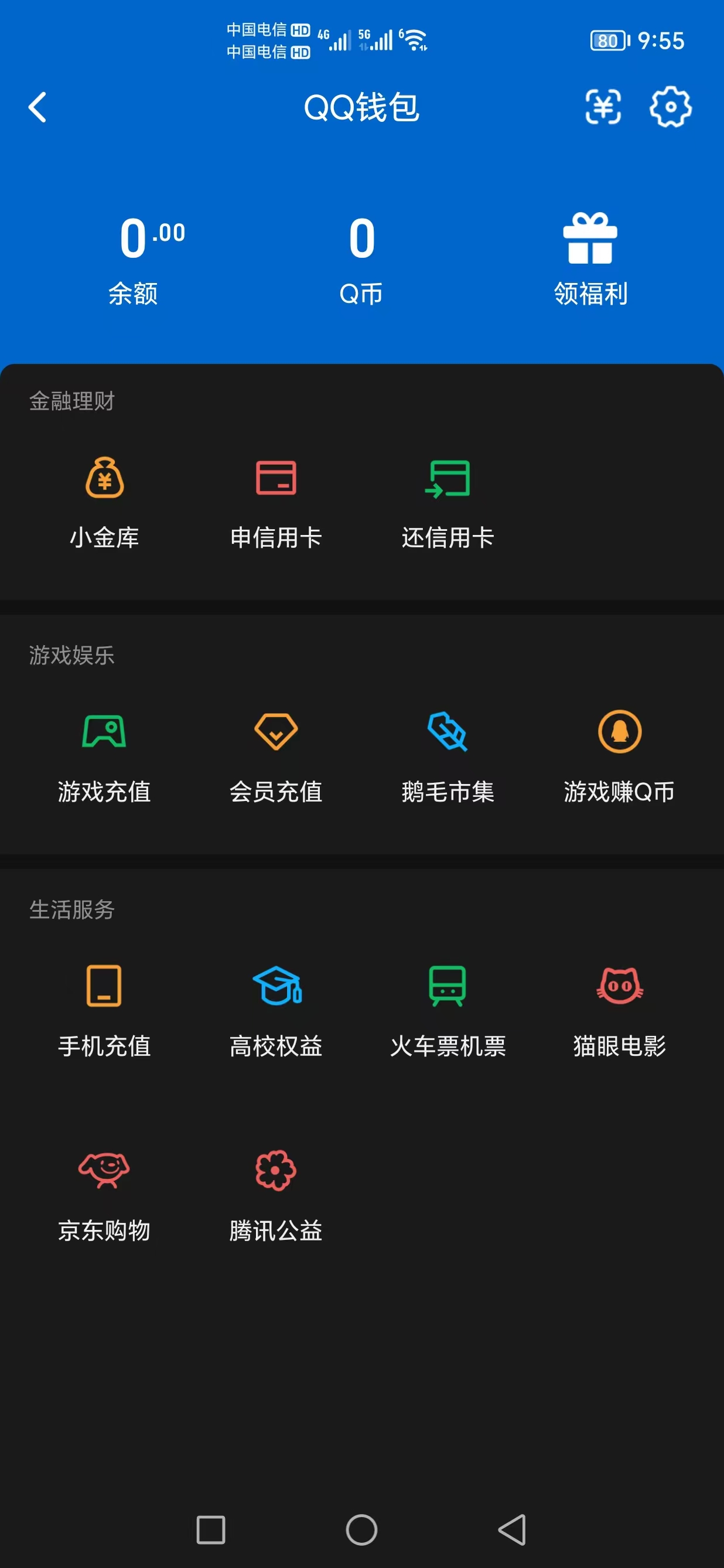The image size is (724, 1568).
Task: Open the payment code scanner icon
Action: 603,107
